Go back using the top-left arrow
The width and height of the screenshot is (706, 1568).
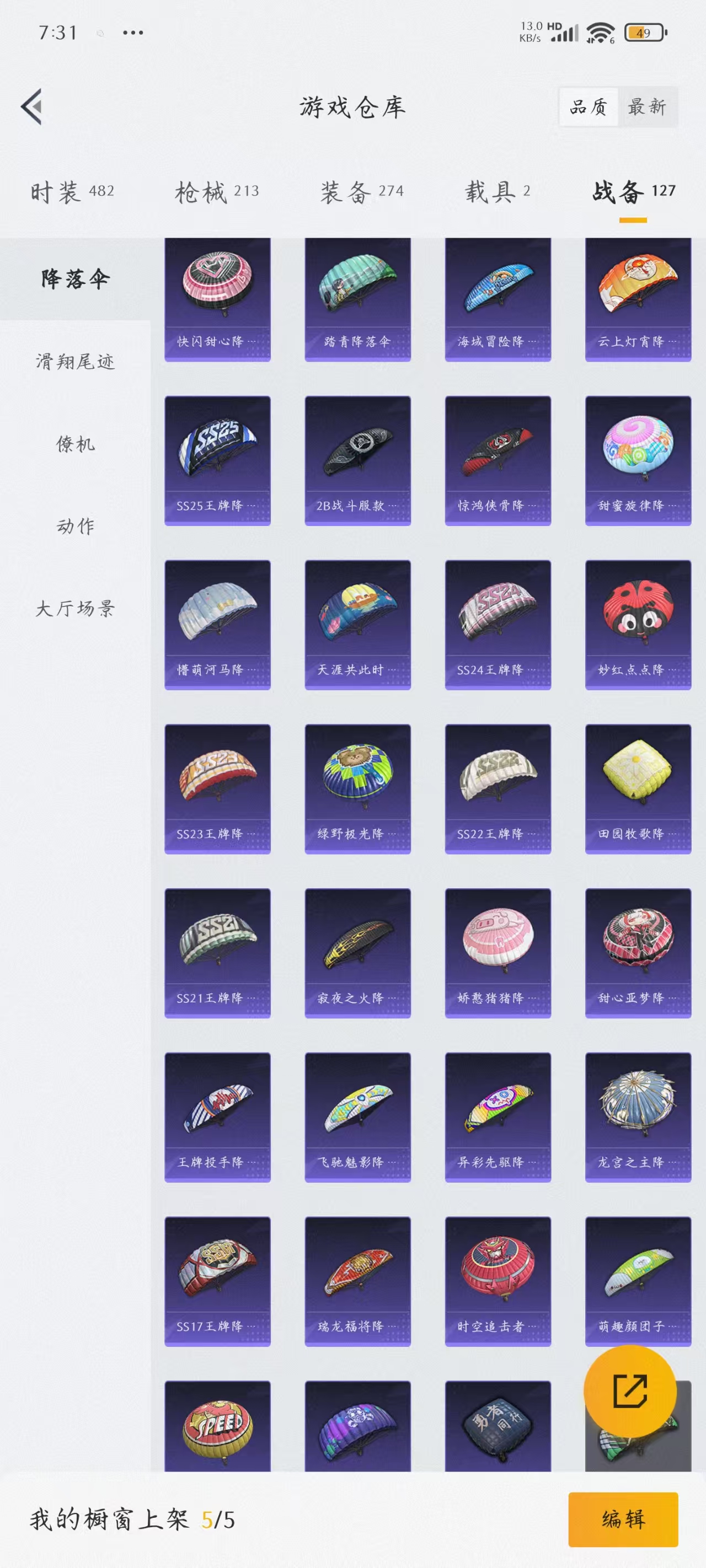[31, 107]
